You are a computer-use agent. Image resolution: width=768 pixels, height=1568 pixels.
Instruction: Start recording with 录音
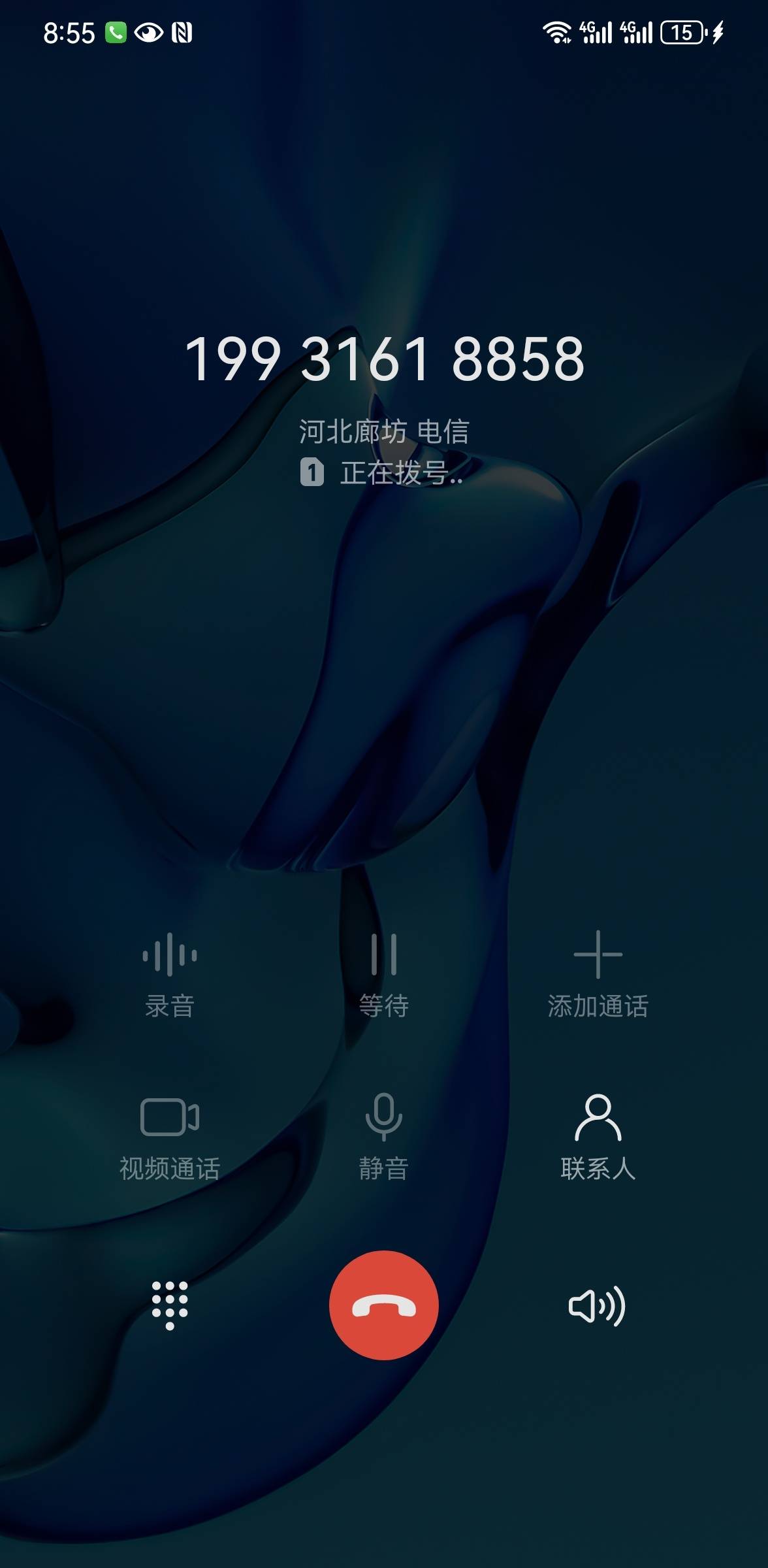[170, 973]
